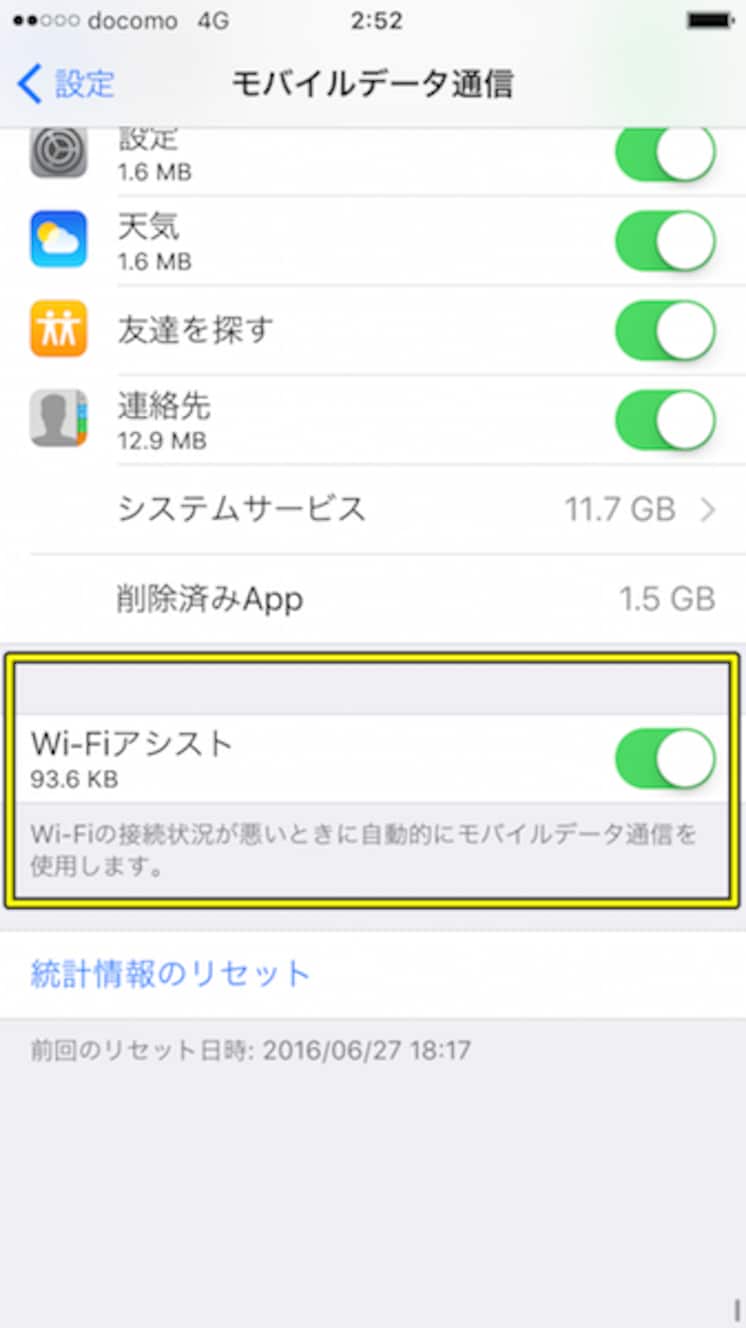
Task: Disable mobile data for 天気
Action: [x=665, y=241]
